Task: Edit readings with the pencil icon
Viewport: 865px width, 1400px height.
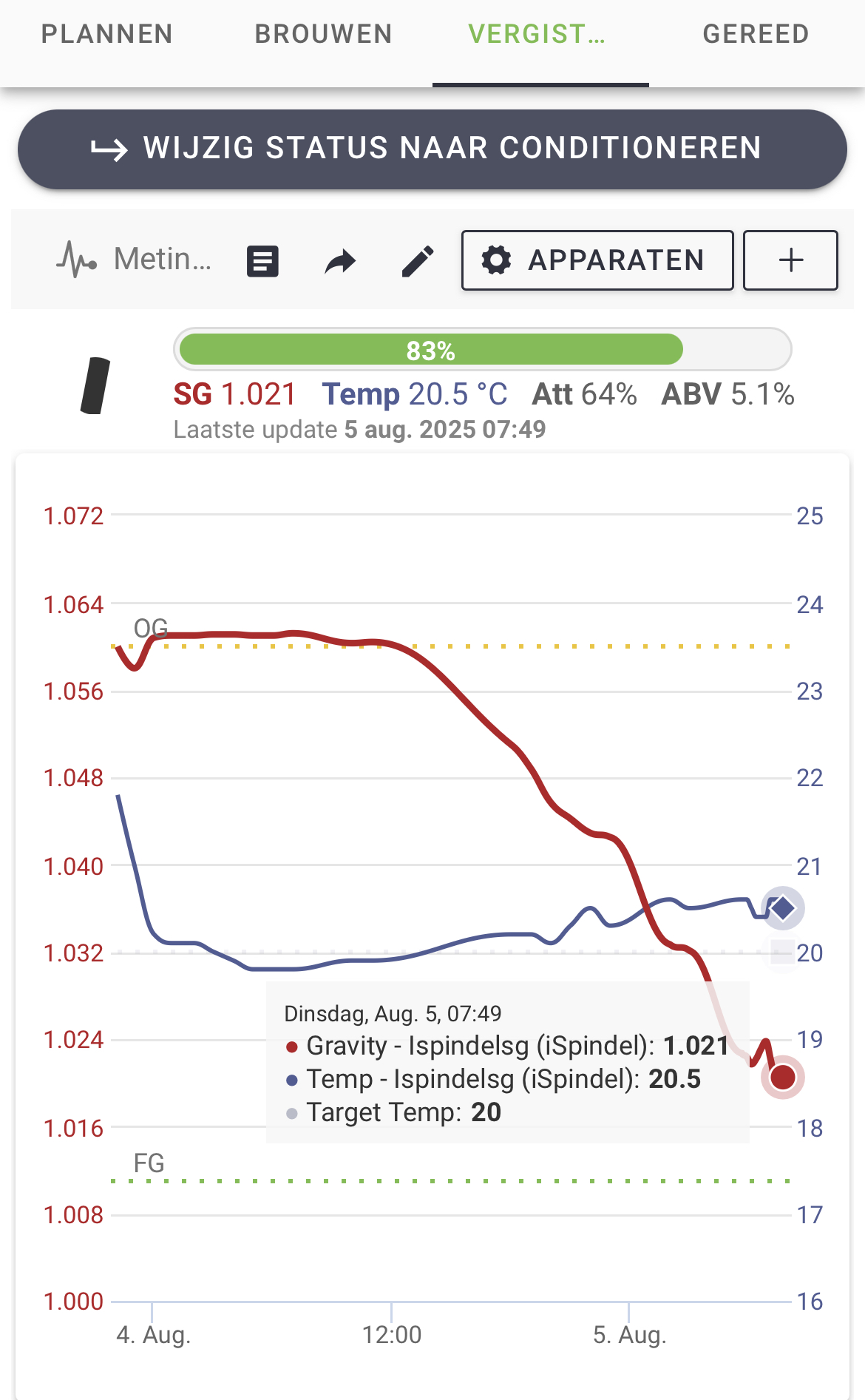Action: pos(418,261)
